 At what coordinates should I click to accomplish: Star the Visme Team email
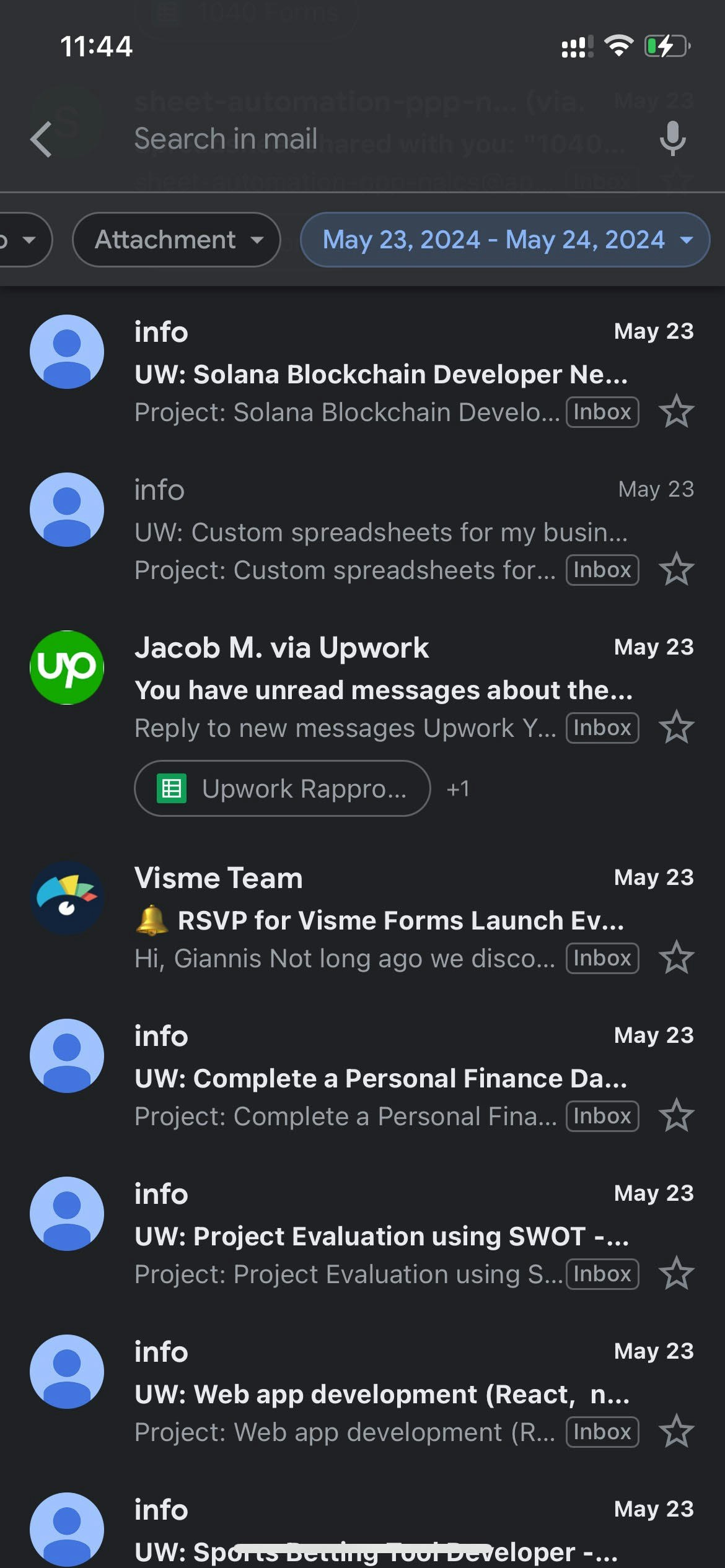(676, 958)
